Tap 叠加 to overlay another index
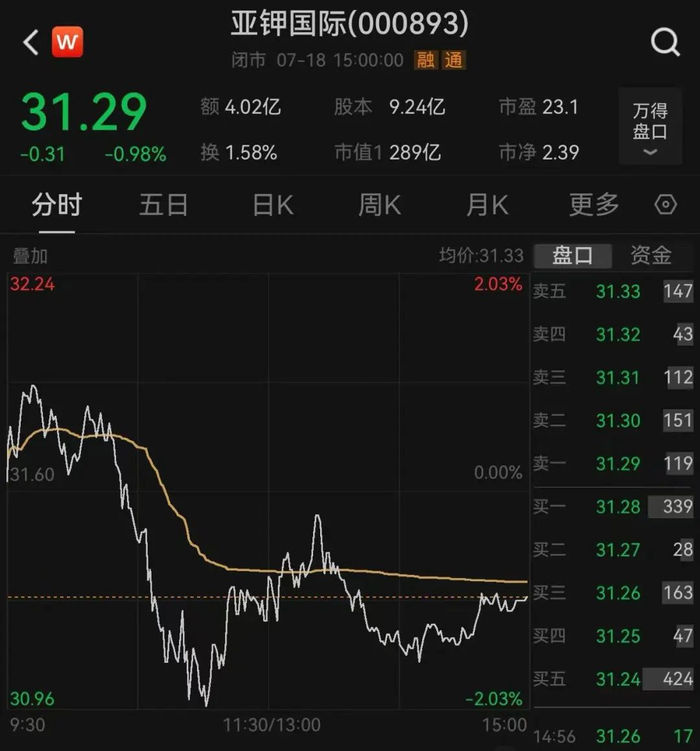Image resolution: width=700 pixels, height=751 pixels. pos(30,256)
